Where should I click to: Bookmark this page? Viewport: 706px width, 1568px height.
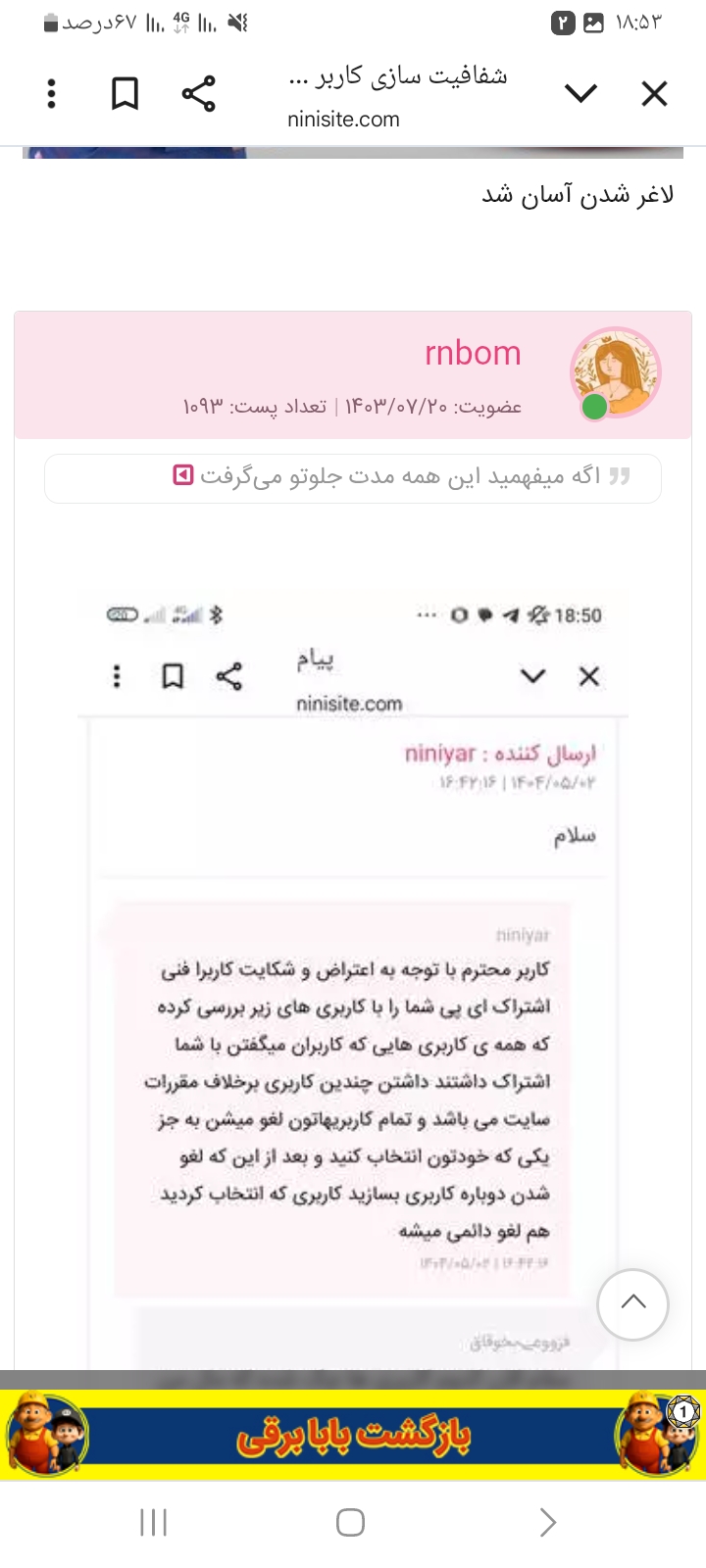(x=125, y=94)
